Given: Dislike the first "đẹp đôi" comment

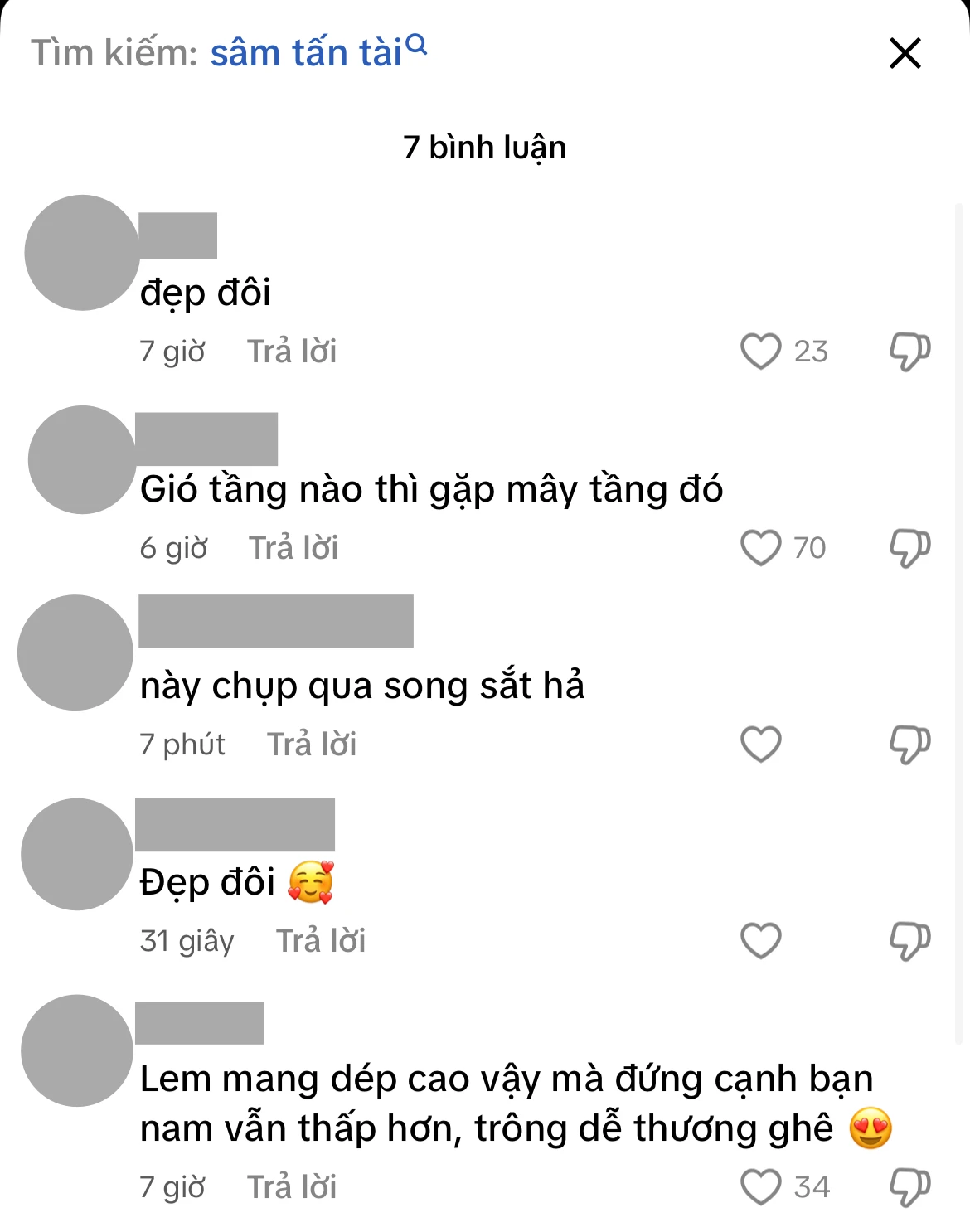Looking at the screenshot, I should point(909,352).
